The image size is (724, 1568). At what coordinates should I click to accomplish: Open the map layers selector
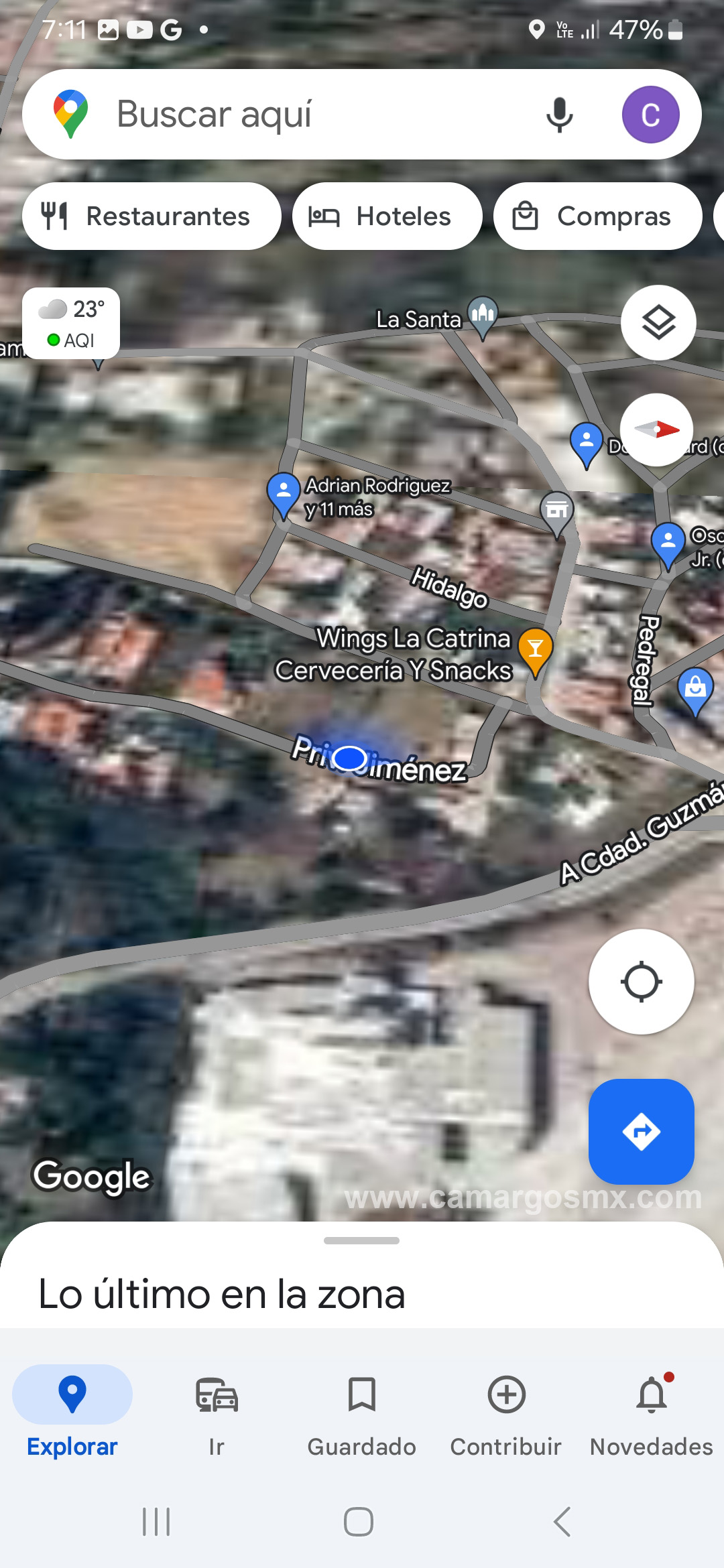tap(658, 322)
